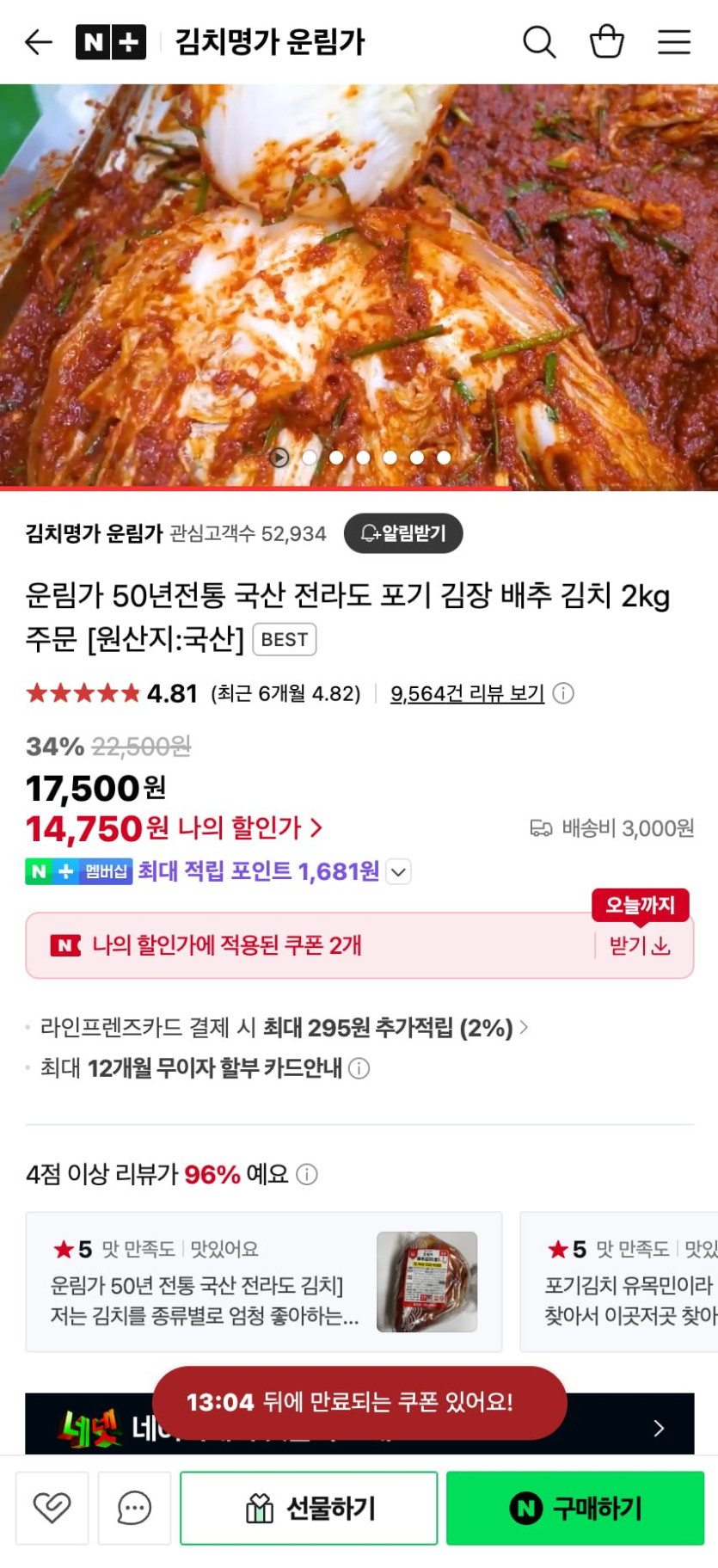Open the review card 맛있어요 with product photo
The width and height of the screenshot is (718, 1568).
pyautogui.click(x=263, y=1281)
